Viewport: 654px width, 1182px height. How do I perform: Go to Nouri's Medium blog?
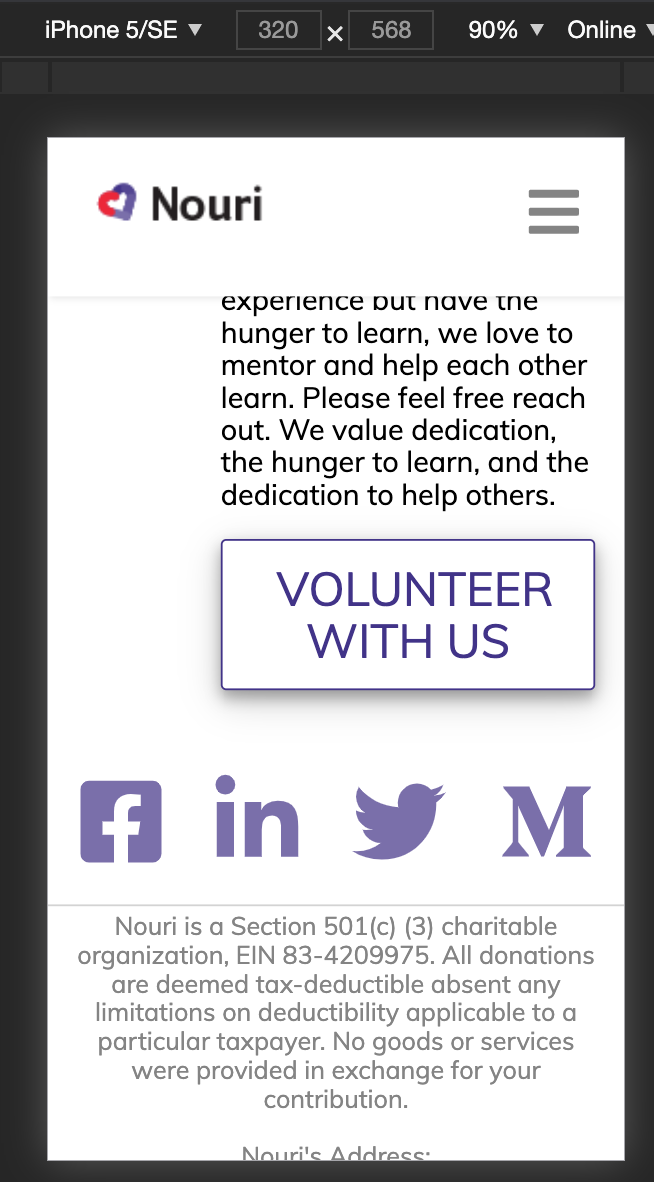pyautogui.click(x=546, y=821)
